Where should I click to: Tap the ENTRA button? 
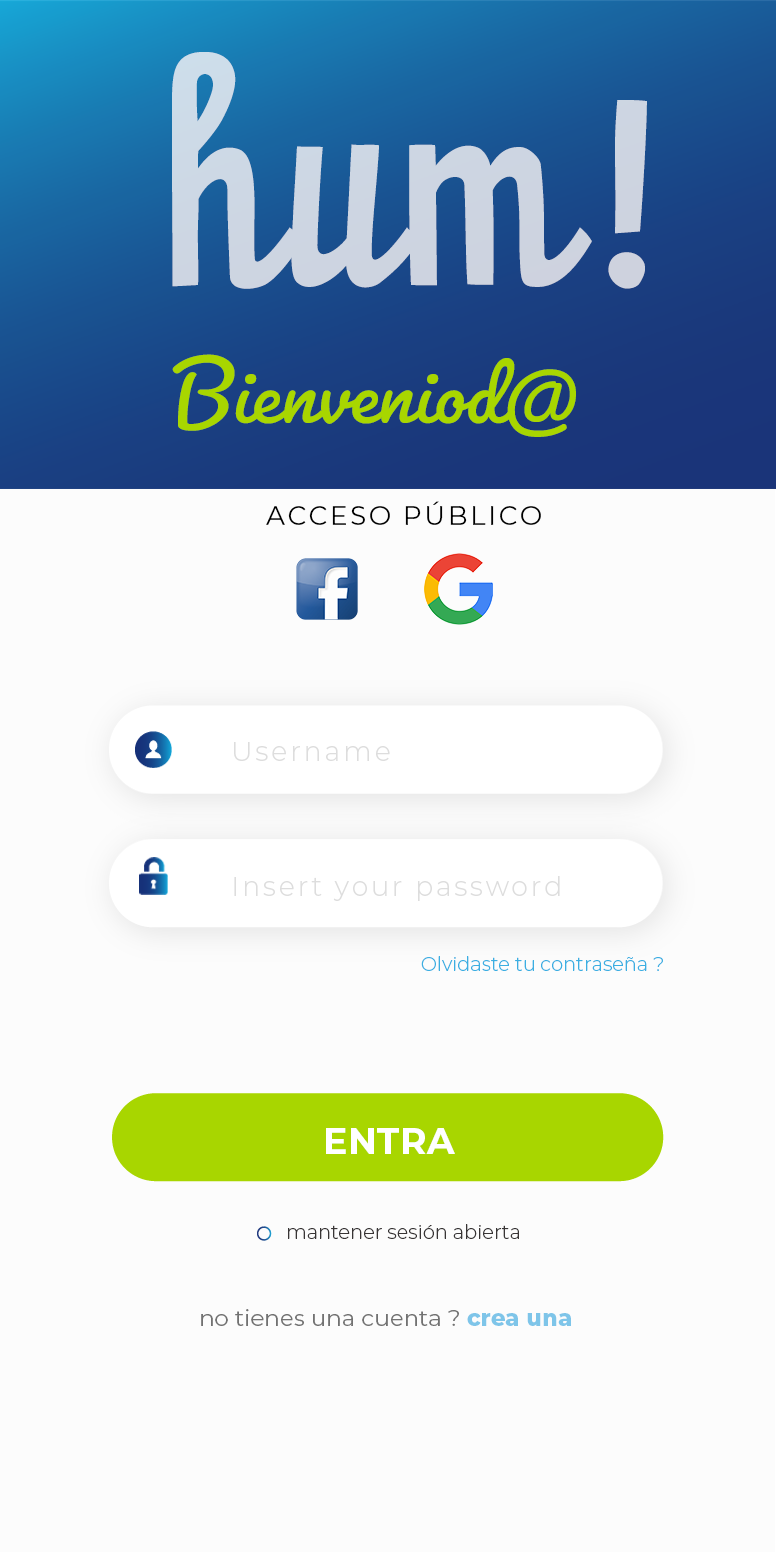pos(387,1137)
